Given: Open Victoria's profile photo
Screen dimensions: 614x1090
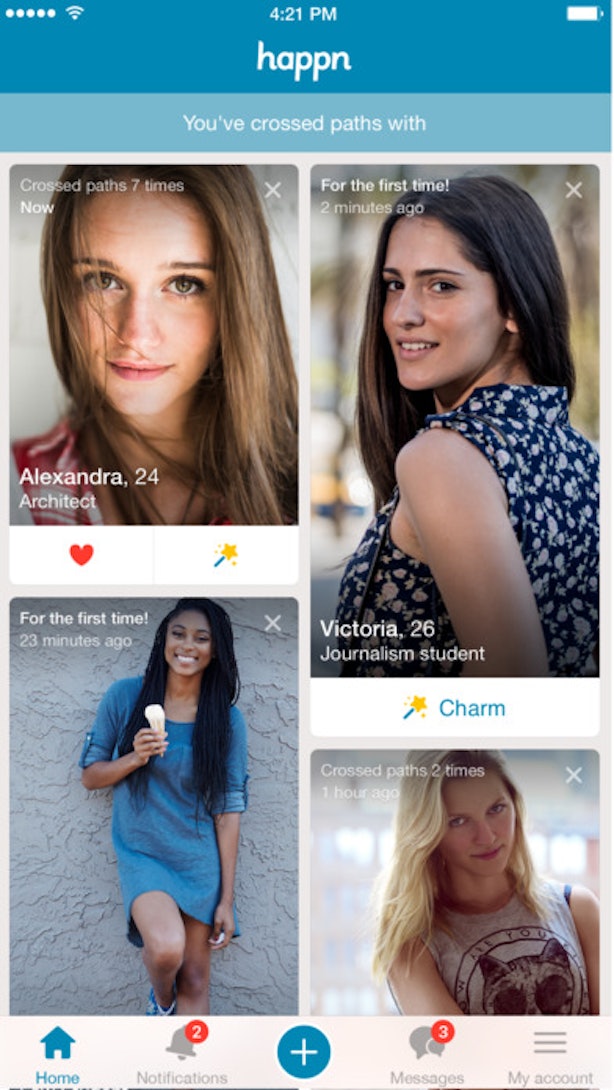Looking at the screenshot, I should [x=455, y=421].
